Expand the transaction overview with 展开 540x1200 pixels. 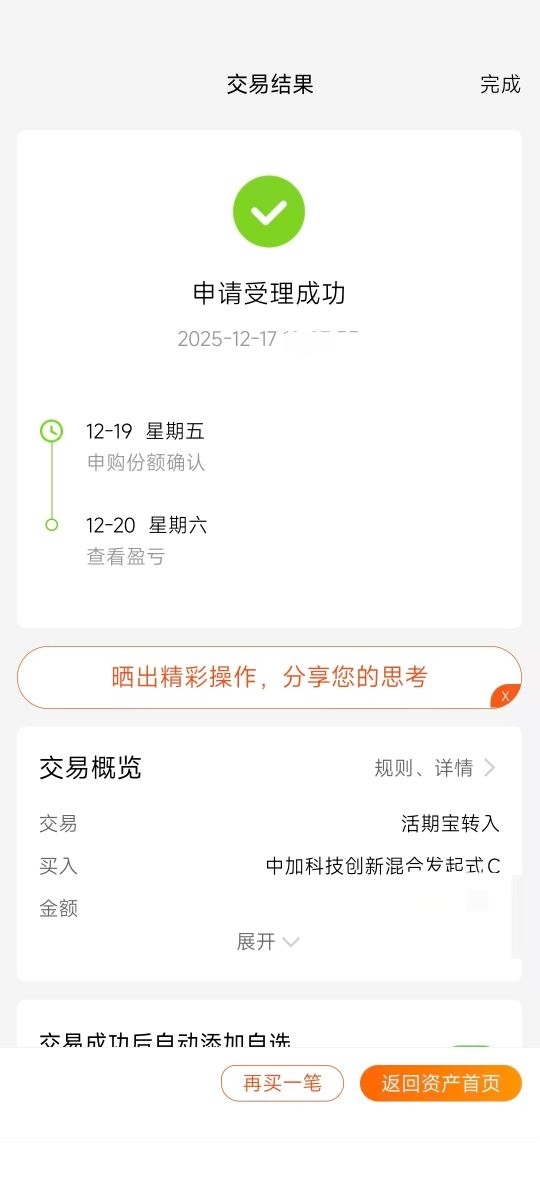268,941
